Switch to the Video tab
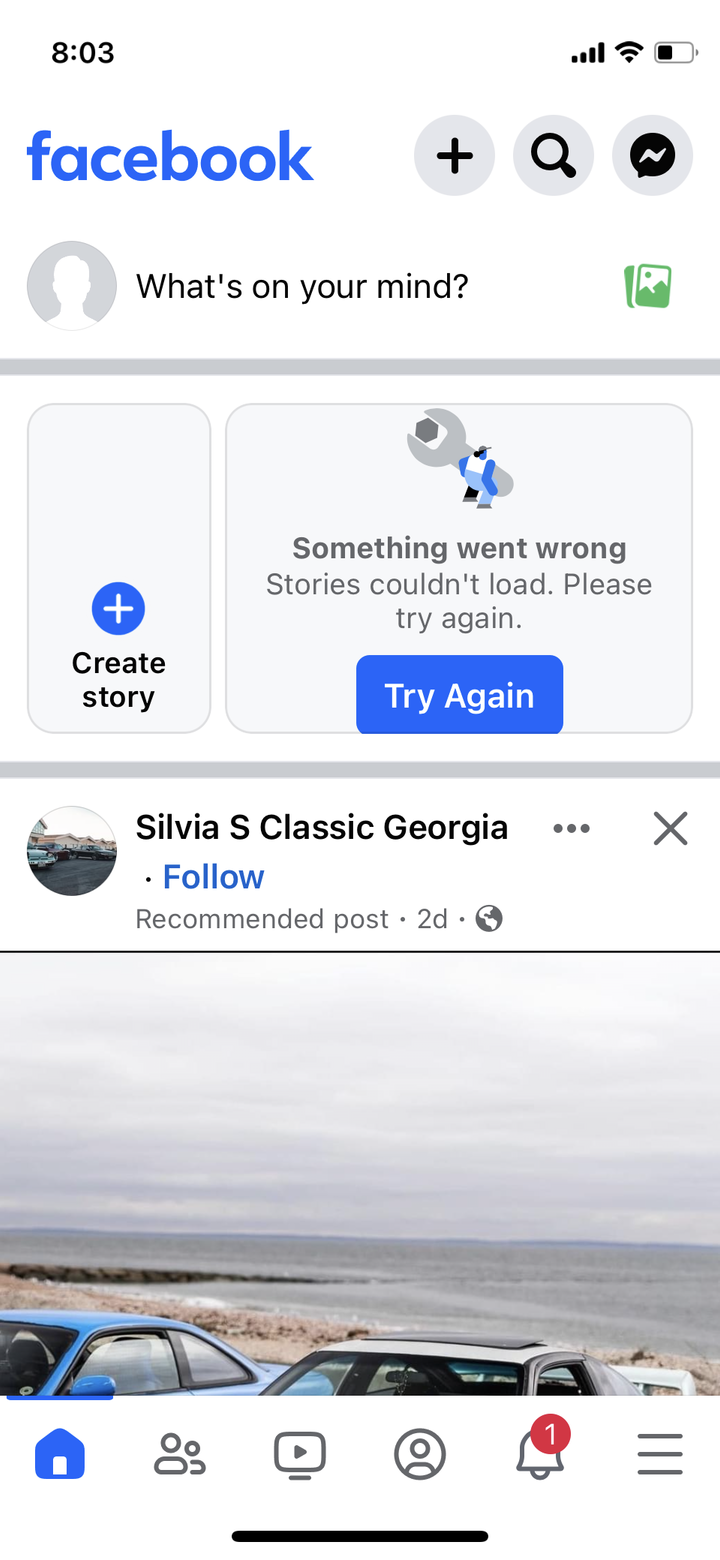Viewport: 720px width, 1560px height. pyautogui.click(x=300, y=1455)
